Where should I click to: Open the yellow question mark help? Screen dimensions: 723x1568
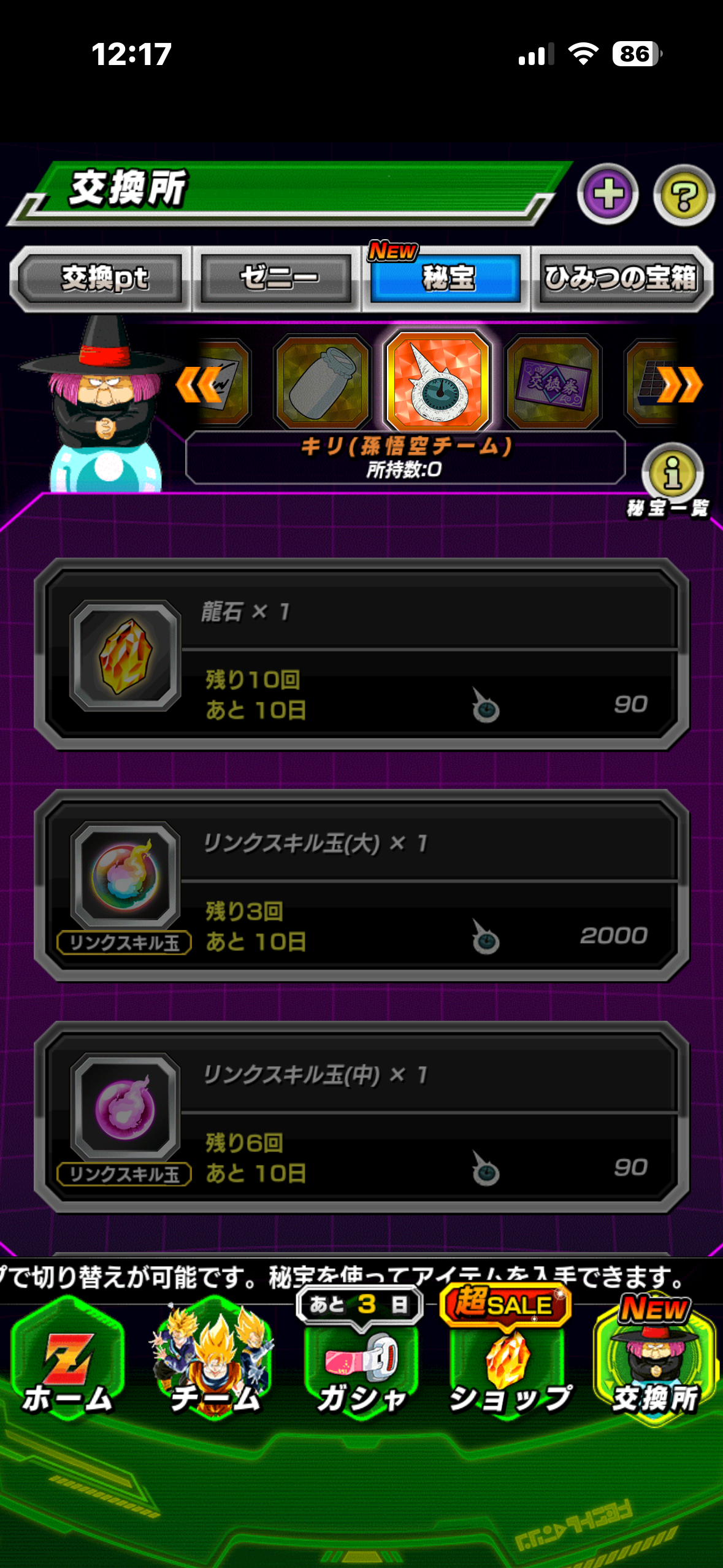(684, 196)
